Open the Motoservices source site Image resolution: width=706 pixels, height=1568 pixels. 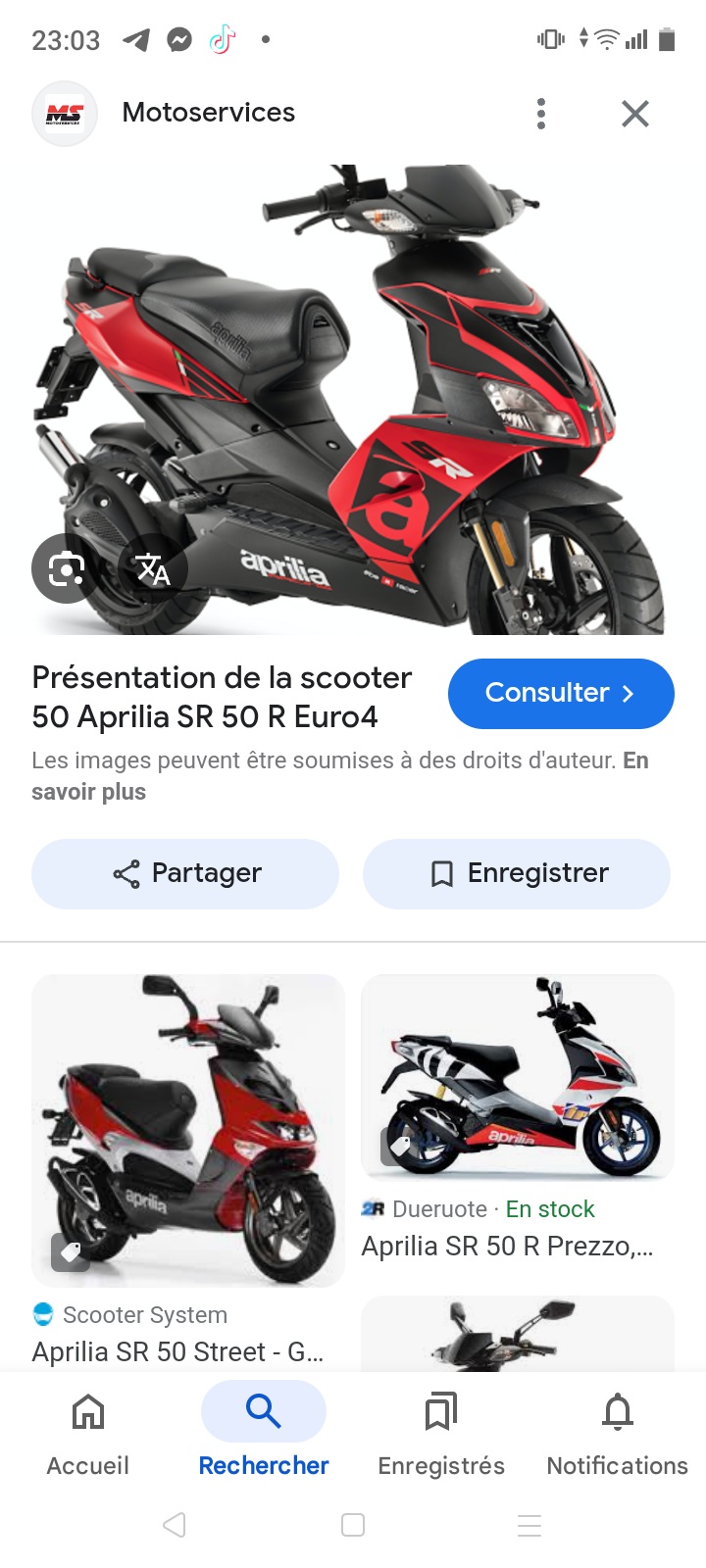[208, 113]
